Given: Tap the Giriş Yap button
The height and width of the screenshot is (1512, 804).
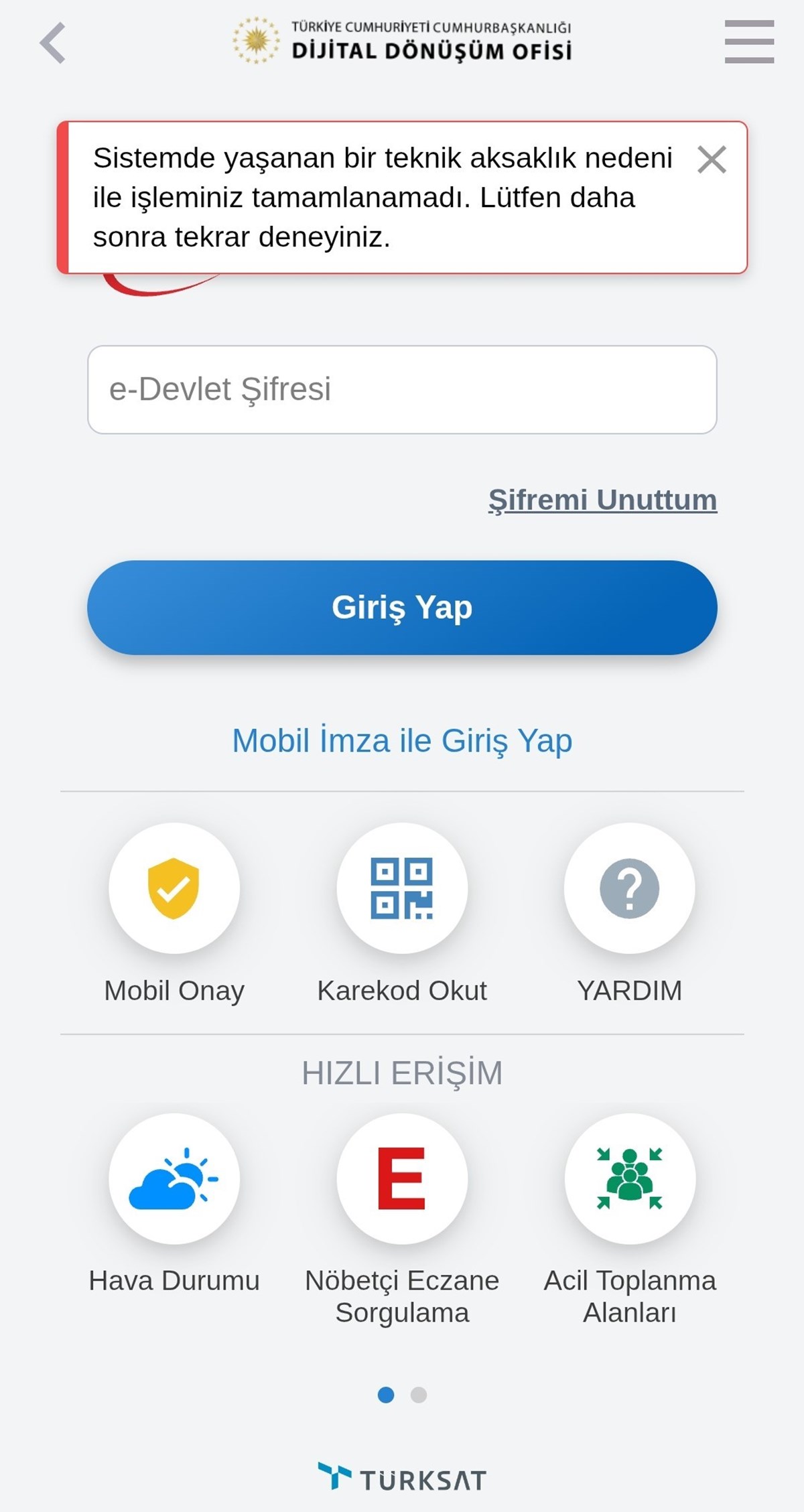Looking at the screenshot, I should tap(402, 607).
